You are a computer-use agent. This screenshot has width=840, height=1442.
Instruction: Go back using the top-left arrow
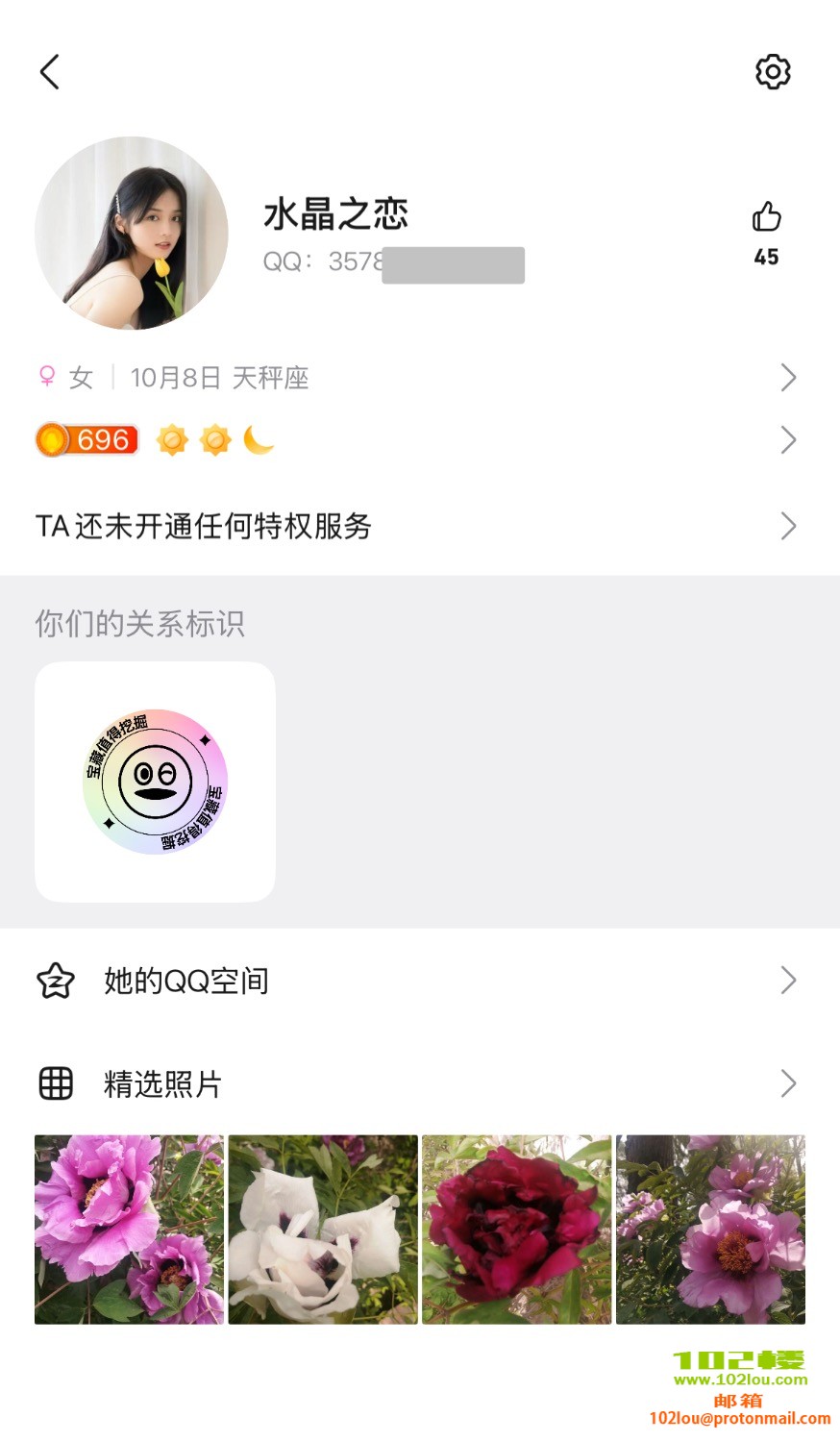(x=50, y=72)
